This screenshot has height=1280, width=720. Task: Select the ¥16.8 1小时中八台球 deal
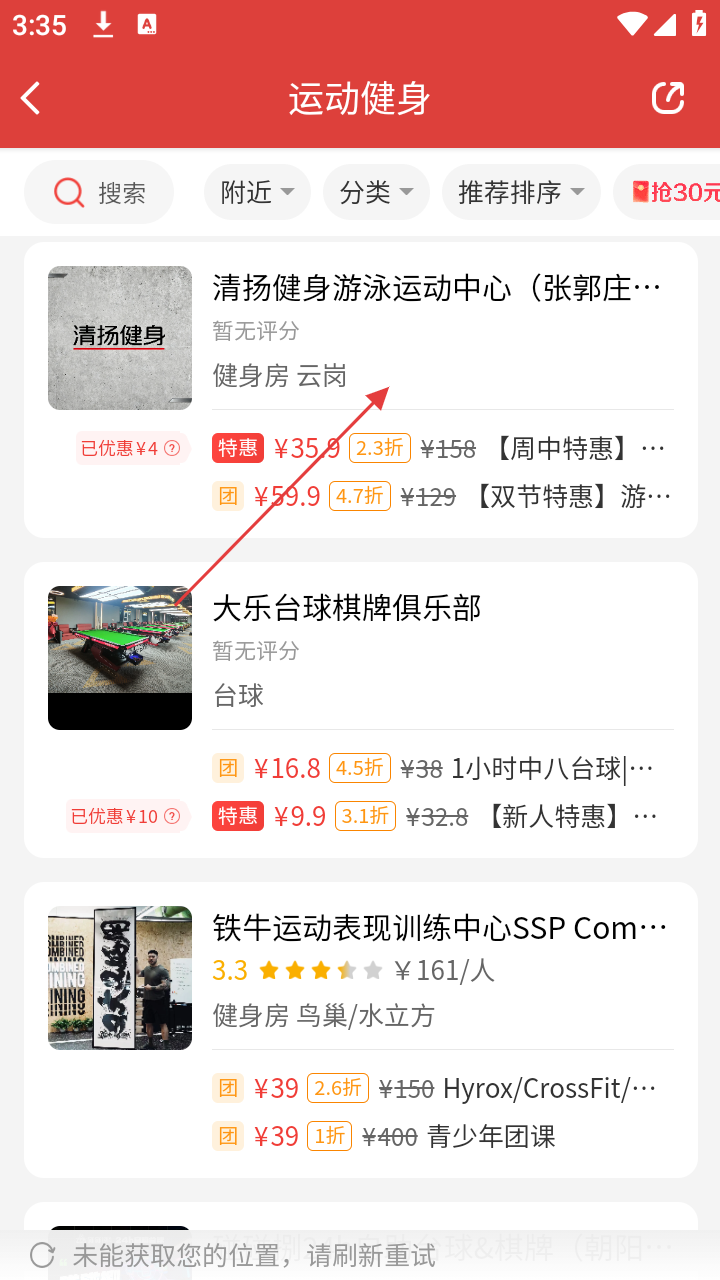click(x=440, y=768)
